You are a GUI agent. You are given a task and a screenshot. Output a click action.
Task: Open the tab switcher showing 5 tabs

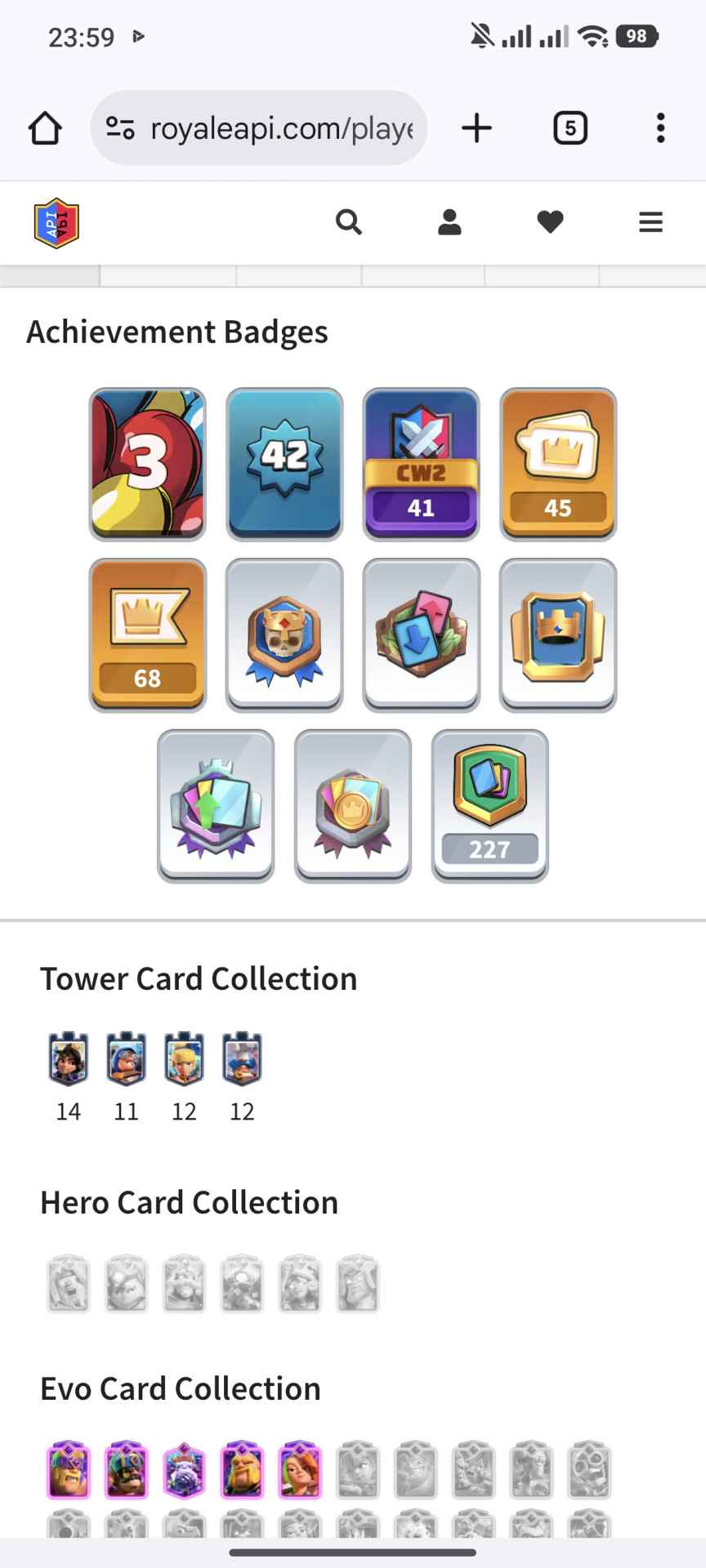(x=570, y=128)
